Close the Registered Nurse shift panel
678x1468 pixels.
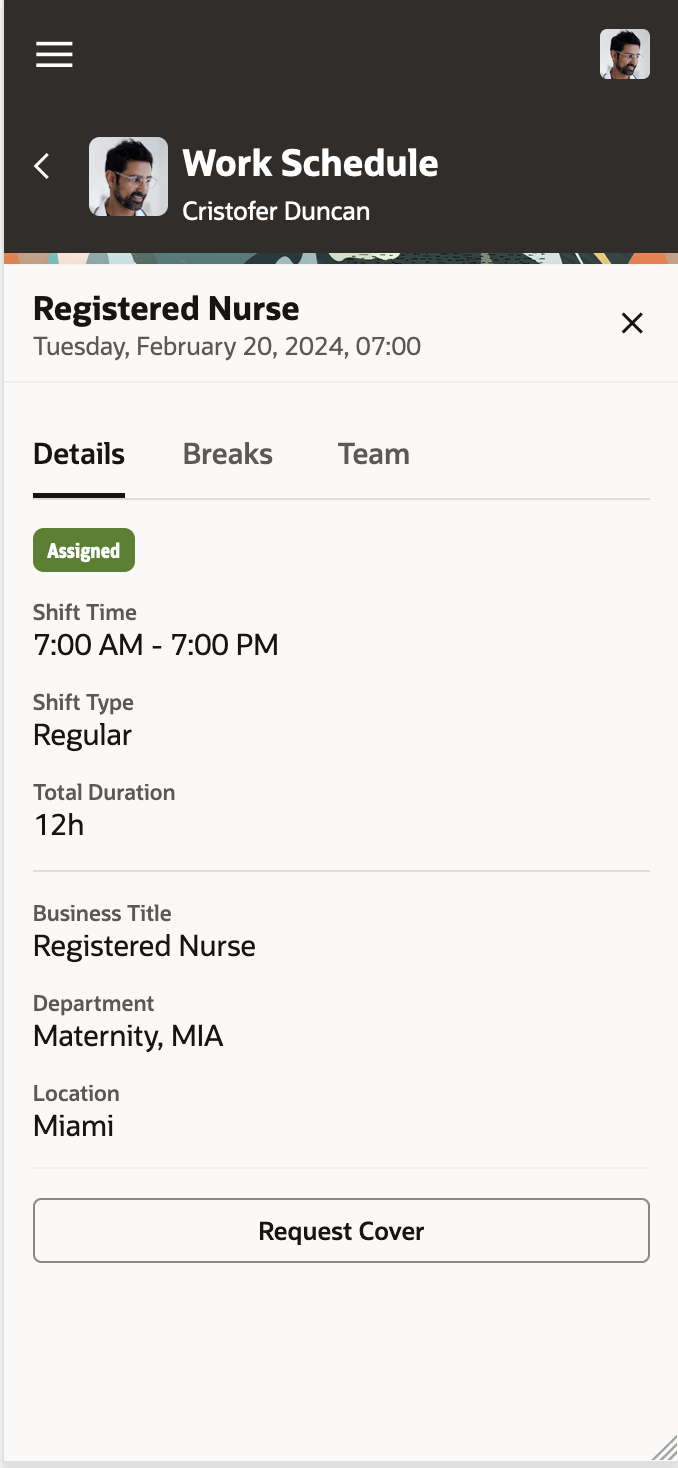click(632, 323)
